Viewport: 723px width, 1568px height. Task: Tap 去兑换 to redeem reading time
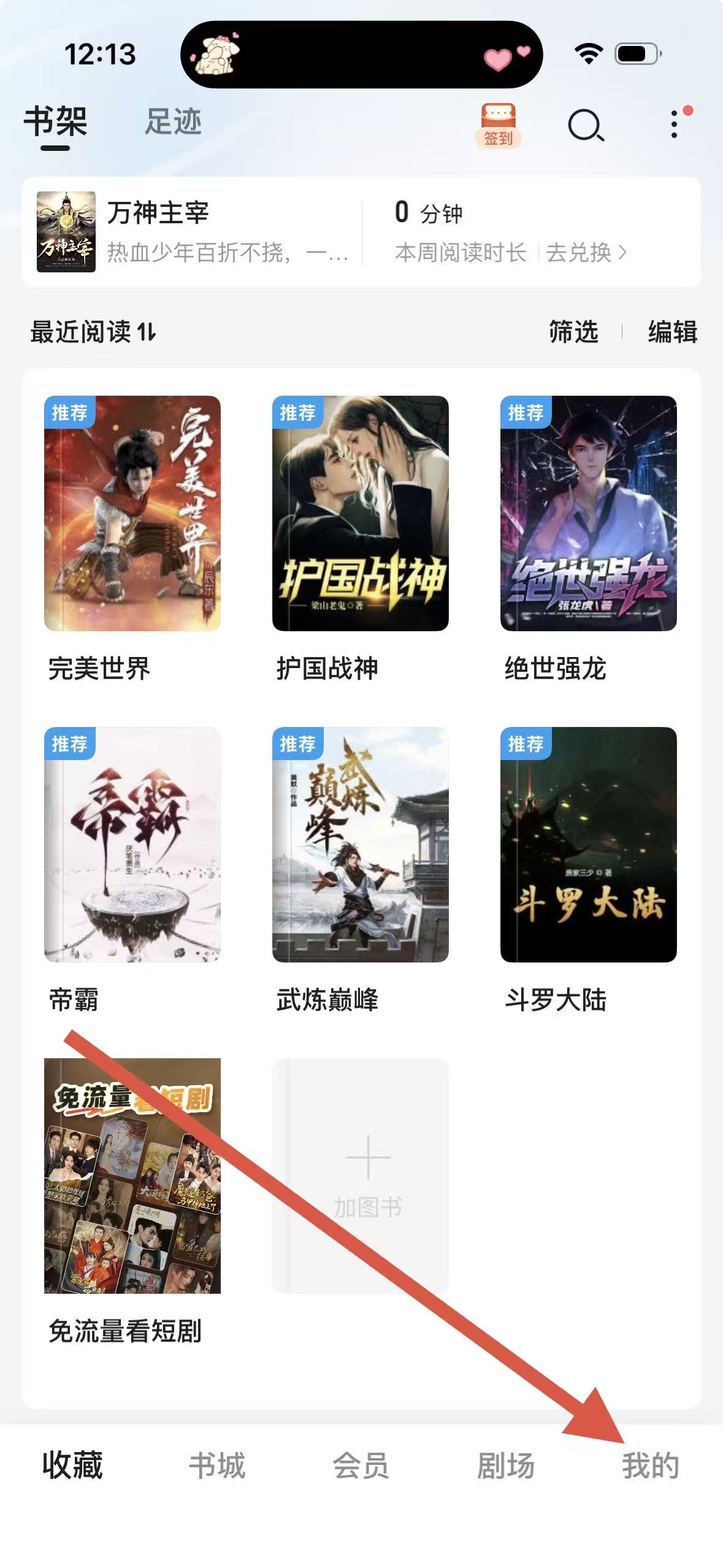586,252
